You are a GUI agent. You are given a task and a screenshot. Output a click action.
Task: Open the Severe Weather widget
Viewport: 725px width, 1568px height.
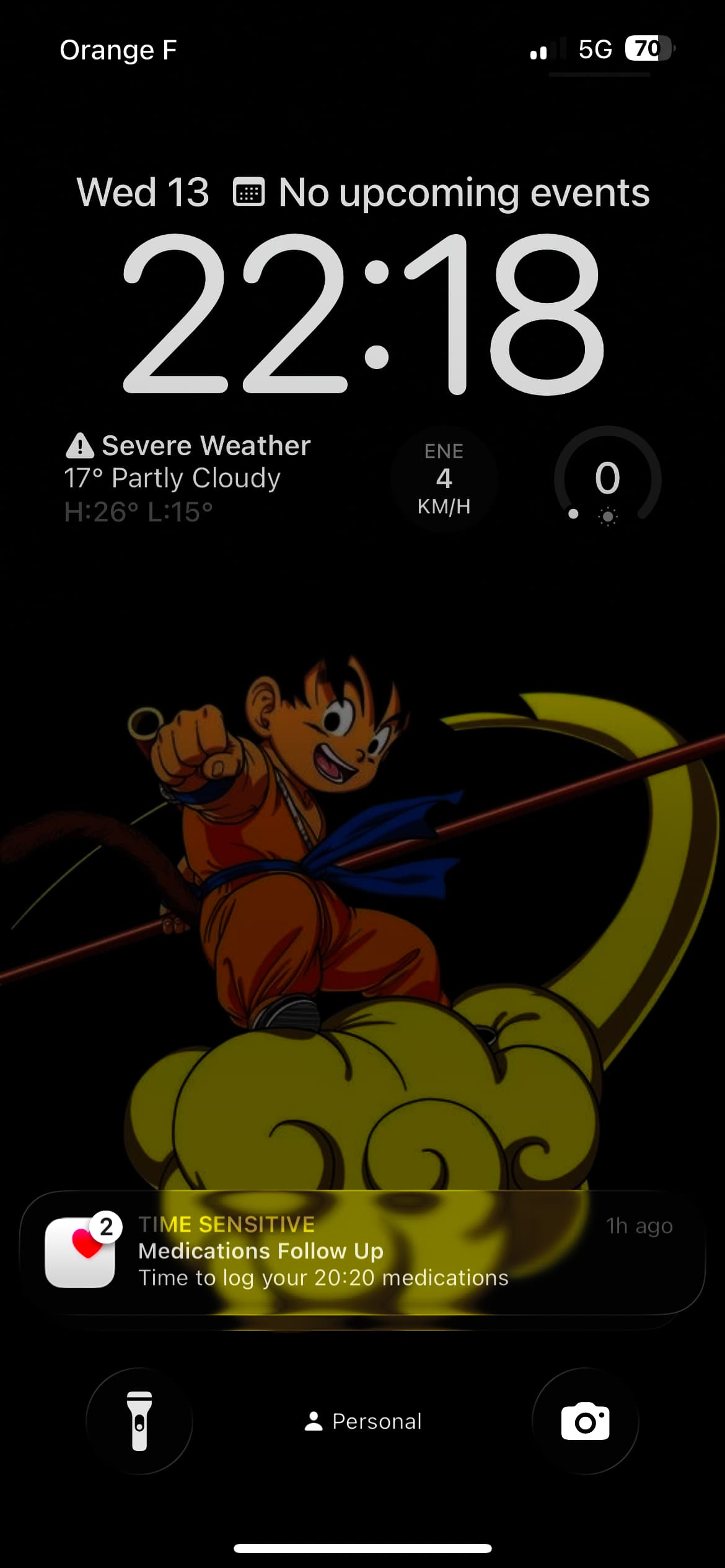point(188,478)
